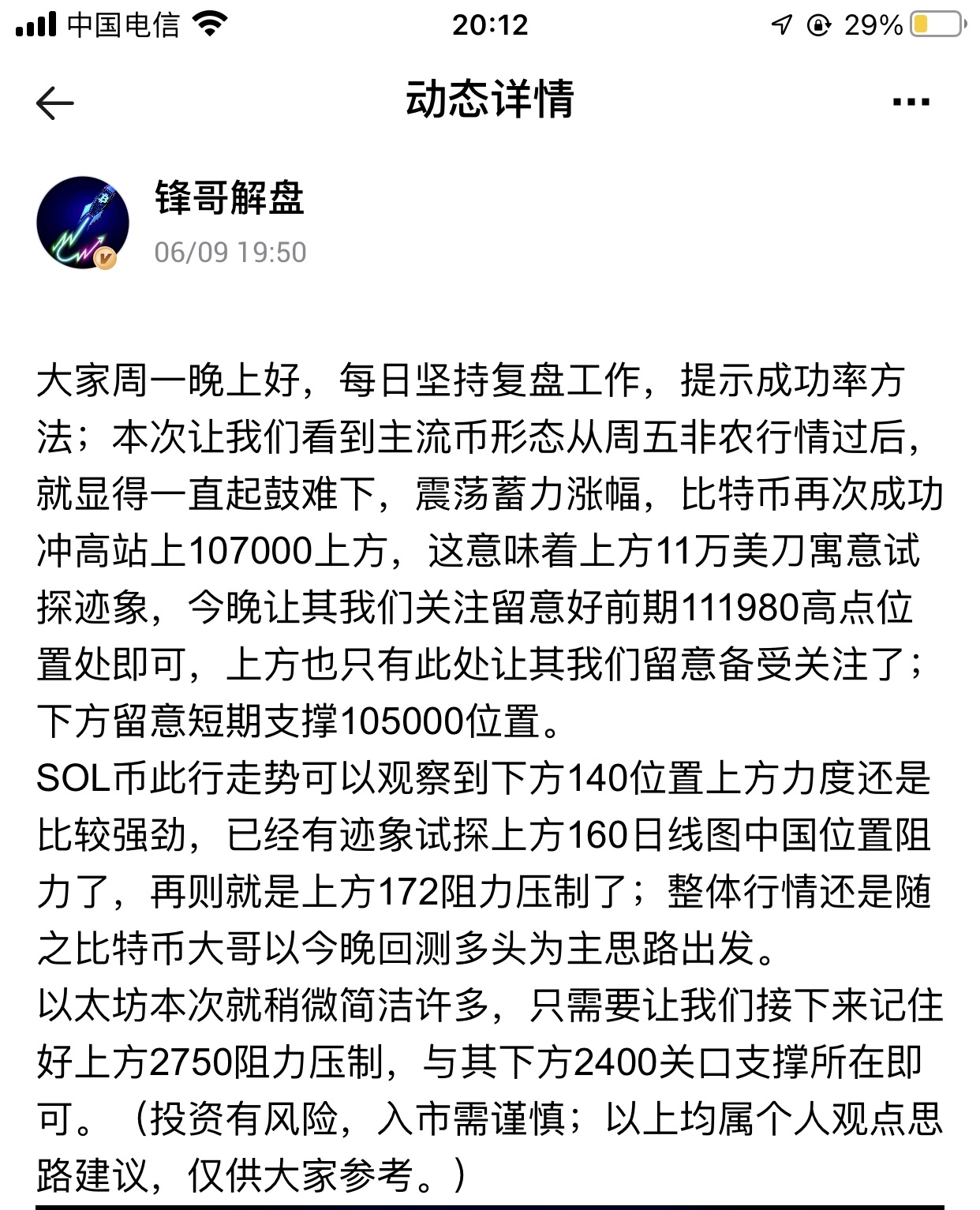Go back using the arrow

(x=55, y=103)
